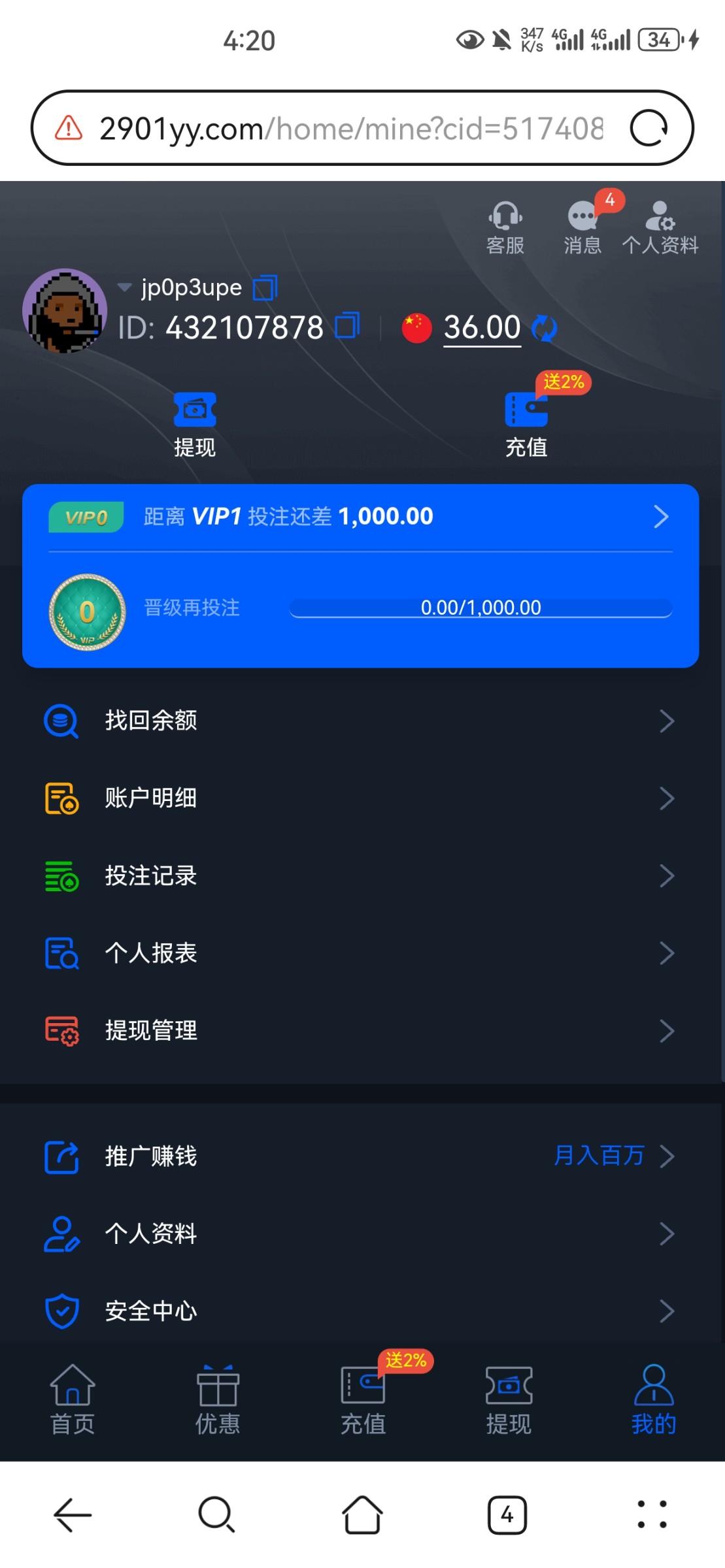Open 个人资料 list row
Screen dimensions: 725x1568
click(x=360, y=1233)
